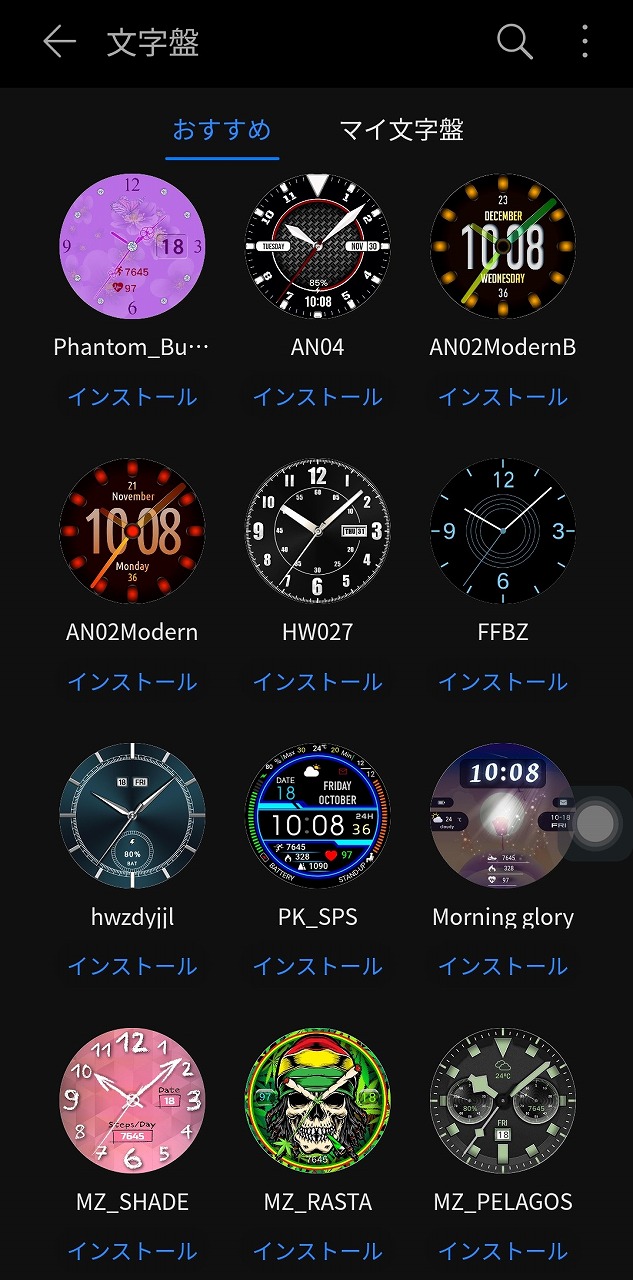633x1280 pixels.
Task: Open the AN02Modern watch face thumbnail
Action: click(x=132, y=531)
